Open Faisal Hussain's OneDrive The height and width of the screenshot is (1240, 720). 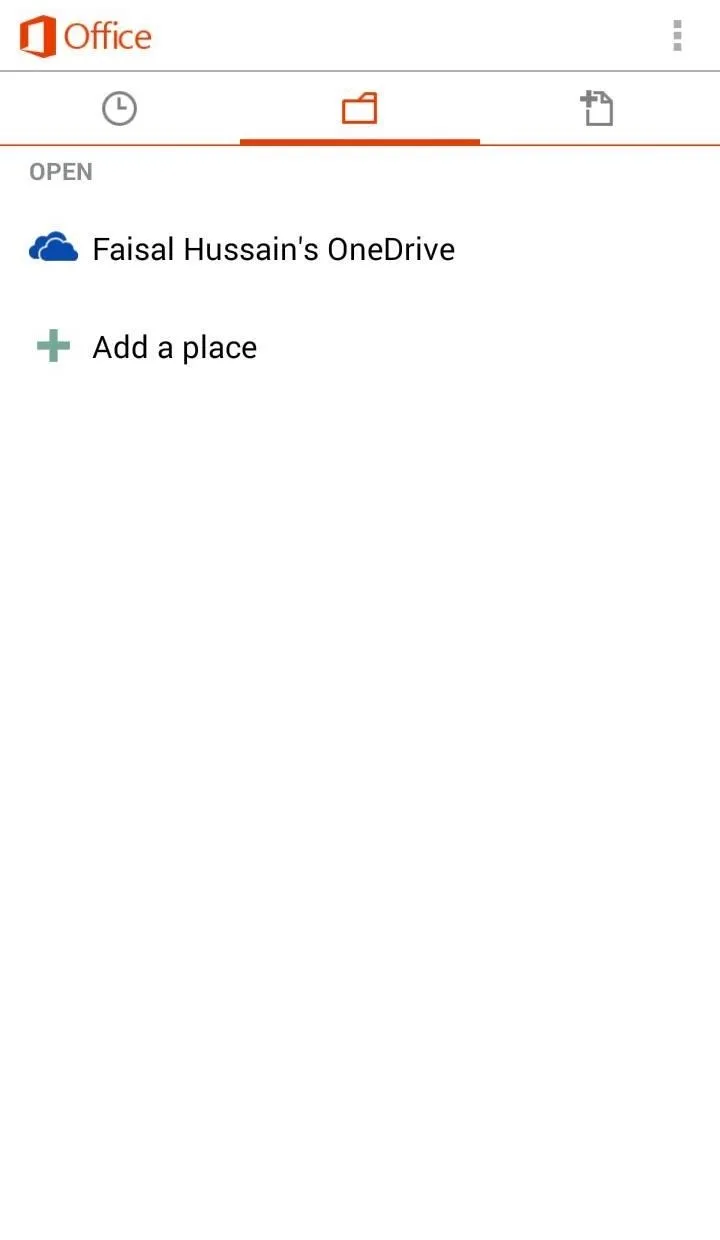point(360,249)
